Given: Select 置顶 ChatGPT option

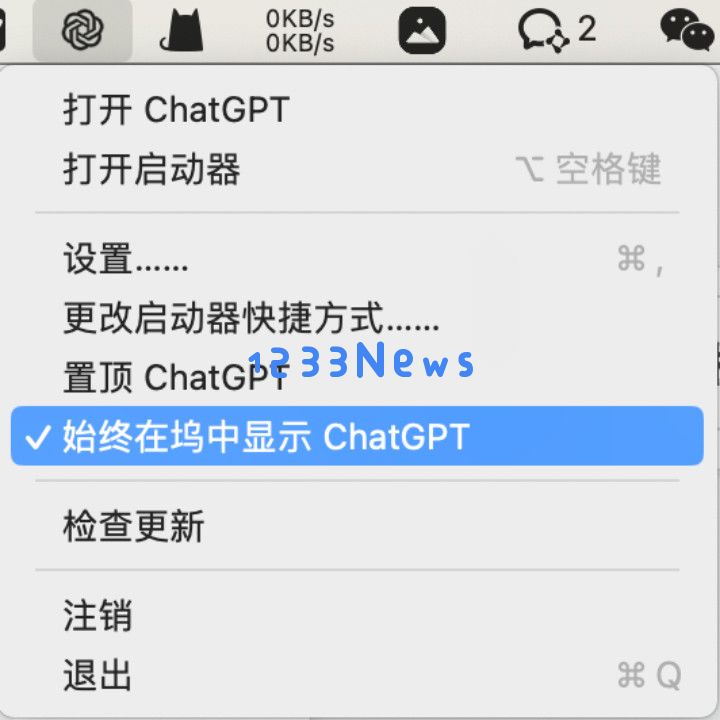Looking at the screenshot, I should 176,377.
